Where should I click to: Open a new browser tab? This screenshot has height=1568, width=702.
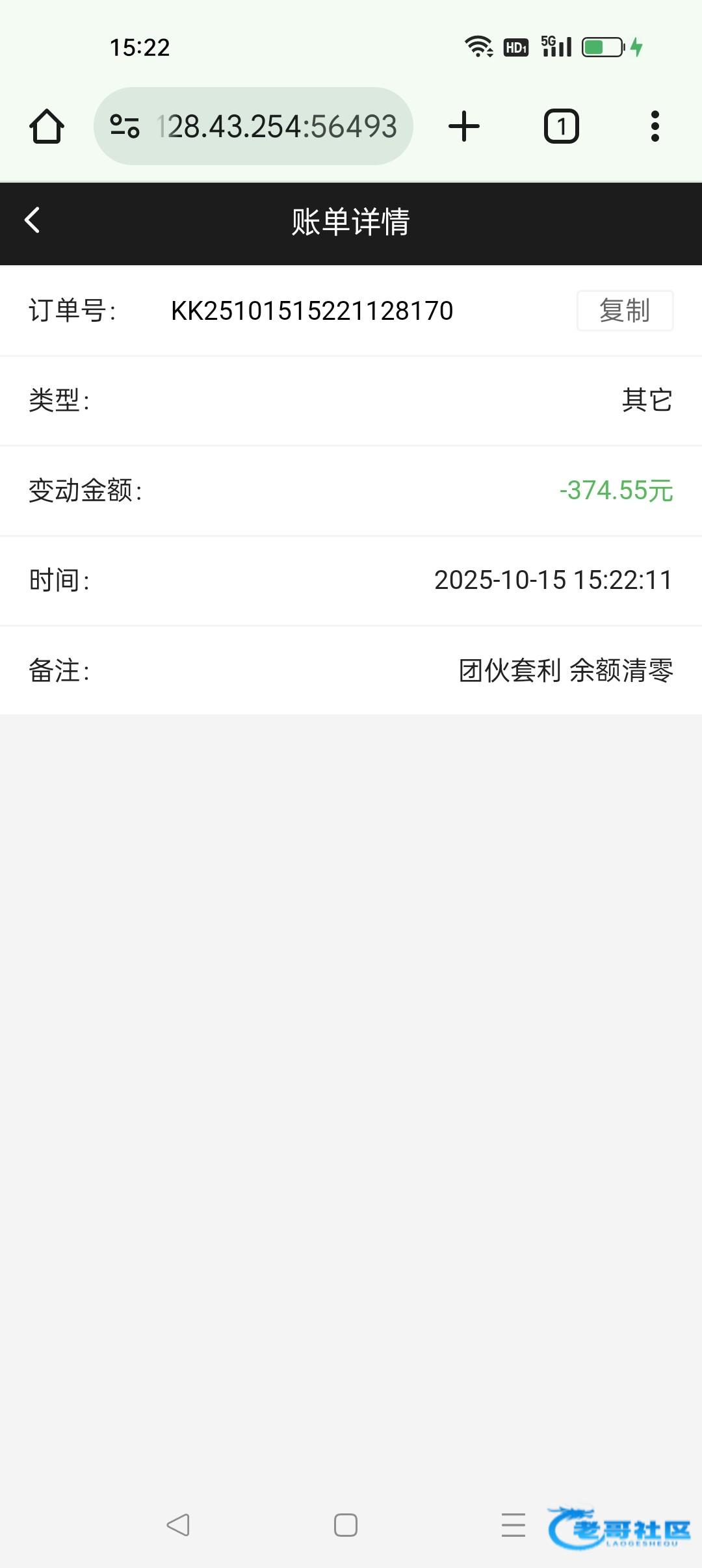point(464,126)
